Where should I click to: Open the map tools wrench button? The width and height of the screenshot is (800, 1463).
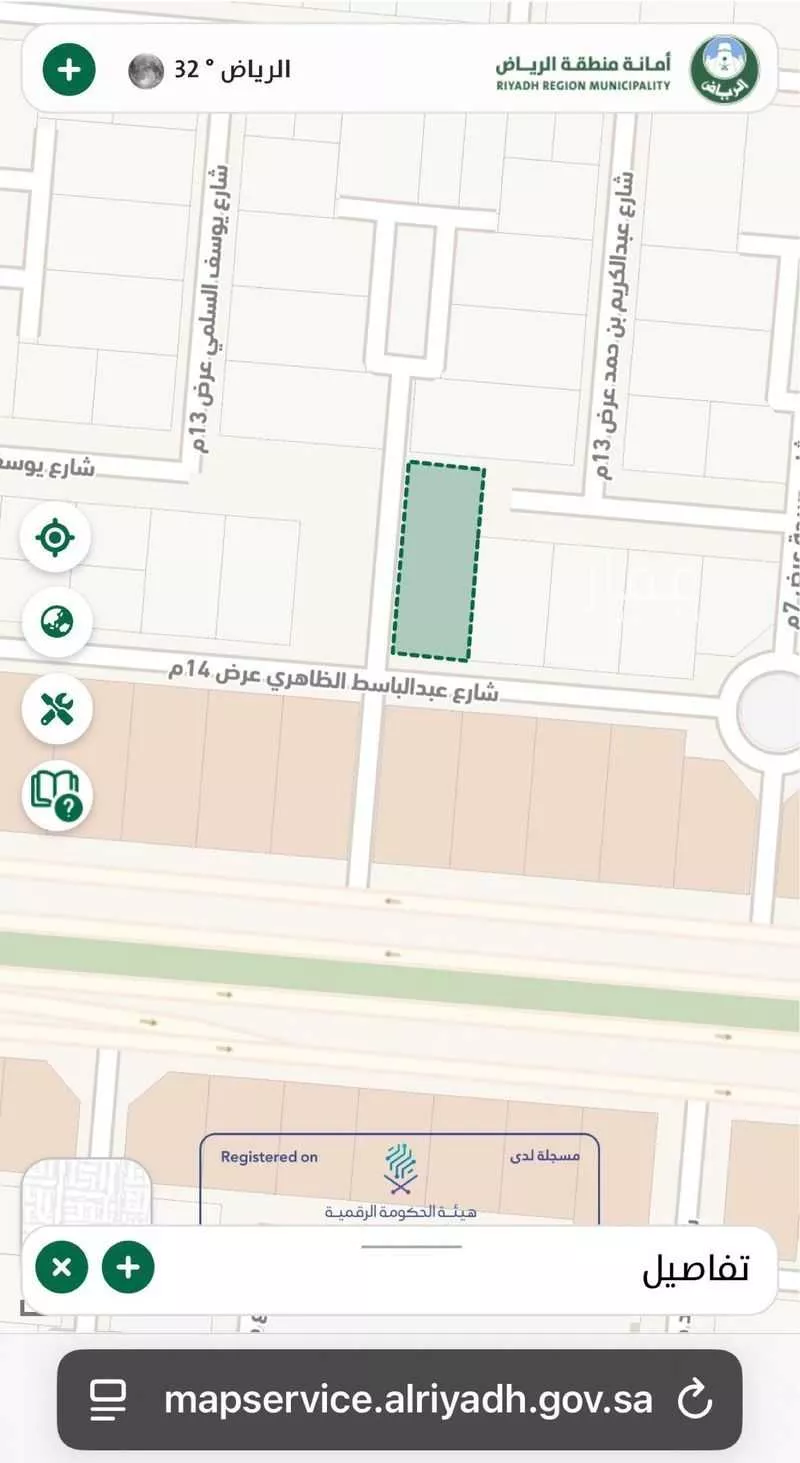[x=55, y=709]
